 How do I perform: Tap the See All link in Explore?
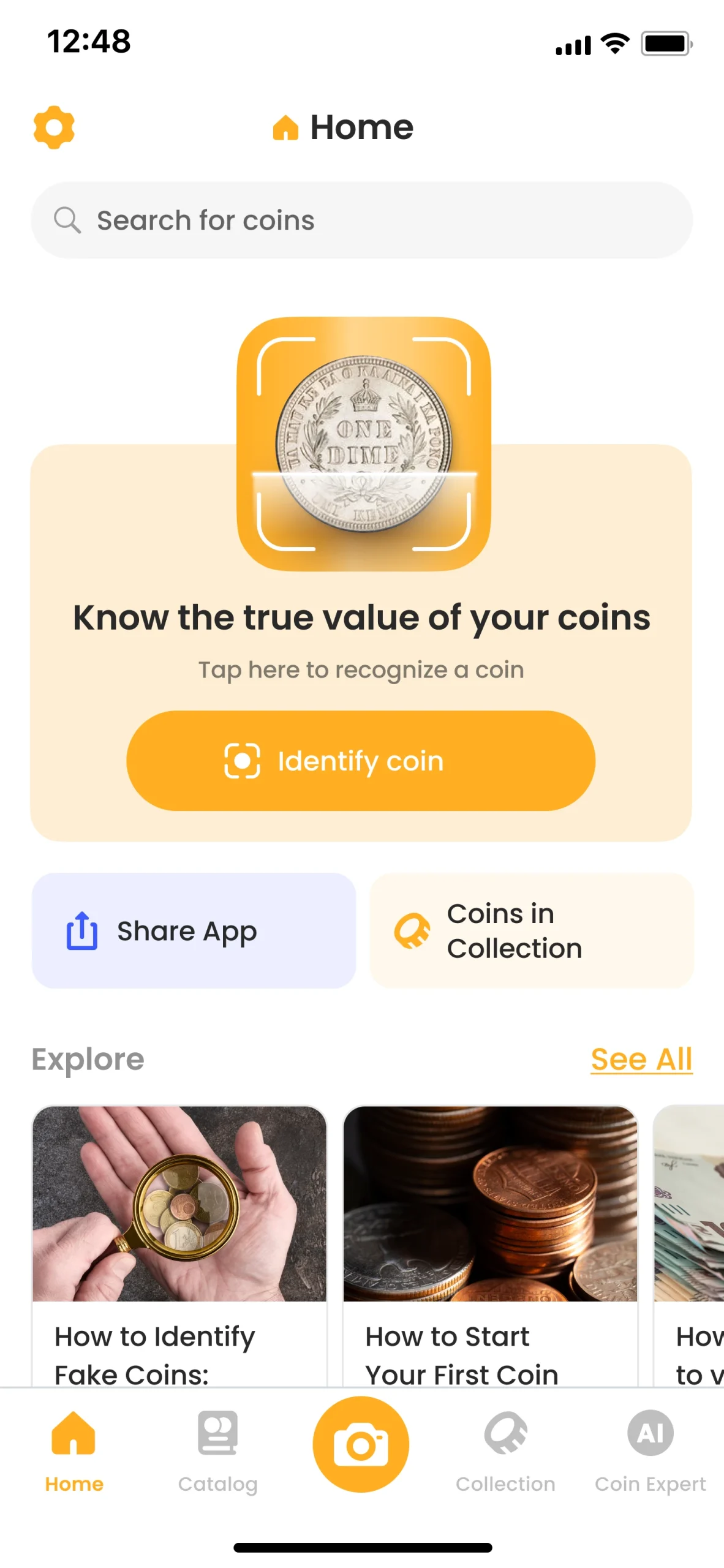pyautogui.click(x=641, y=1059)
